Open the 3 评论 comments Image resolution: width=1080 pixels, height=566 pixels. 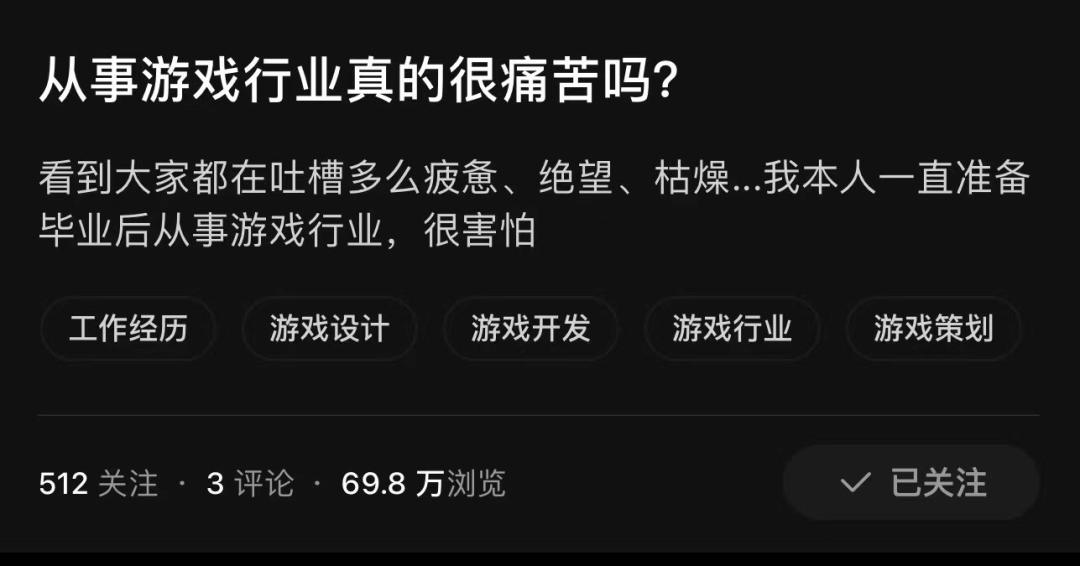(250, 483)
